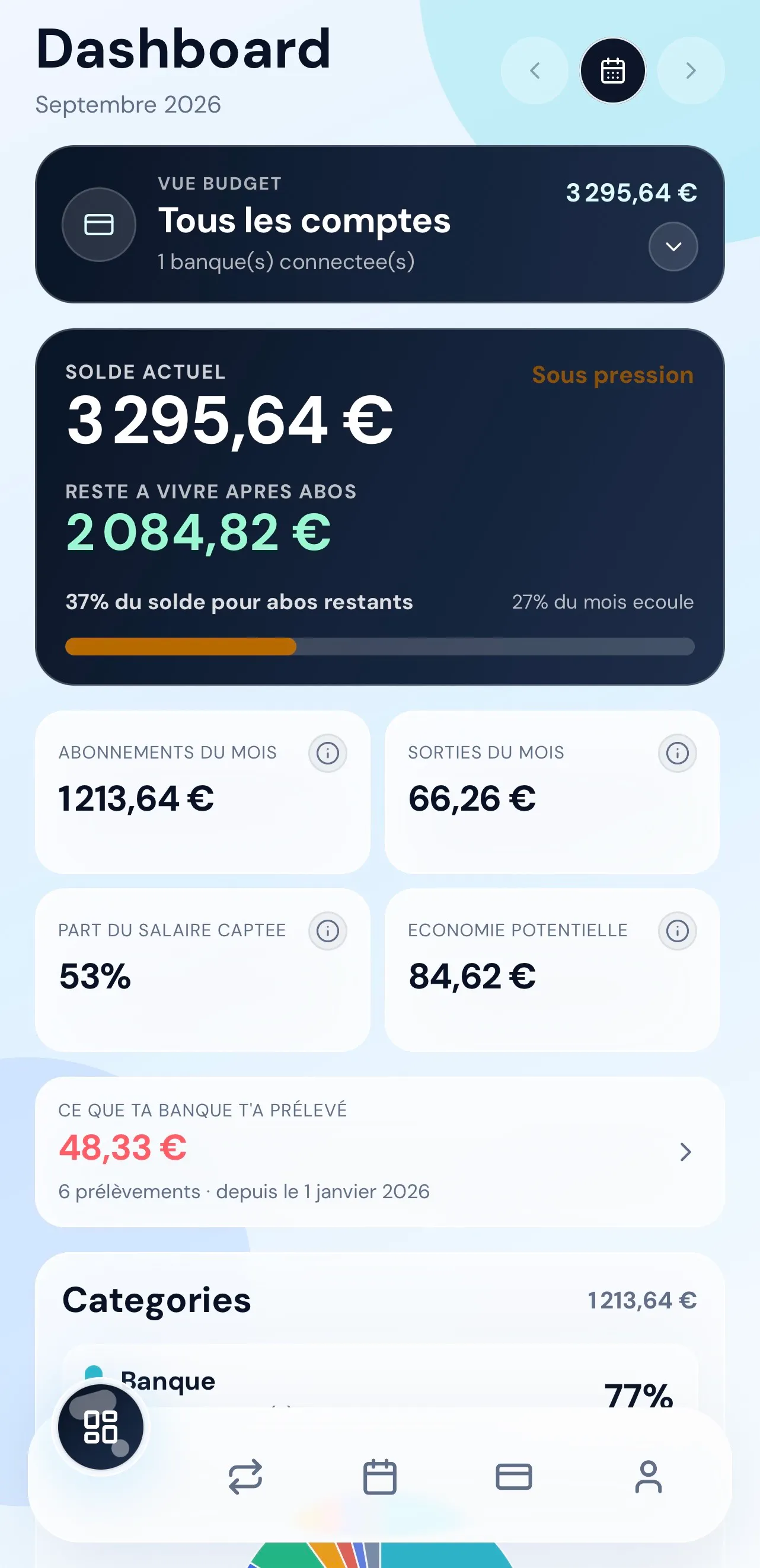Go to the next month

tap(691, 71)
